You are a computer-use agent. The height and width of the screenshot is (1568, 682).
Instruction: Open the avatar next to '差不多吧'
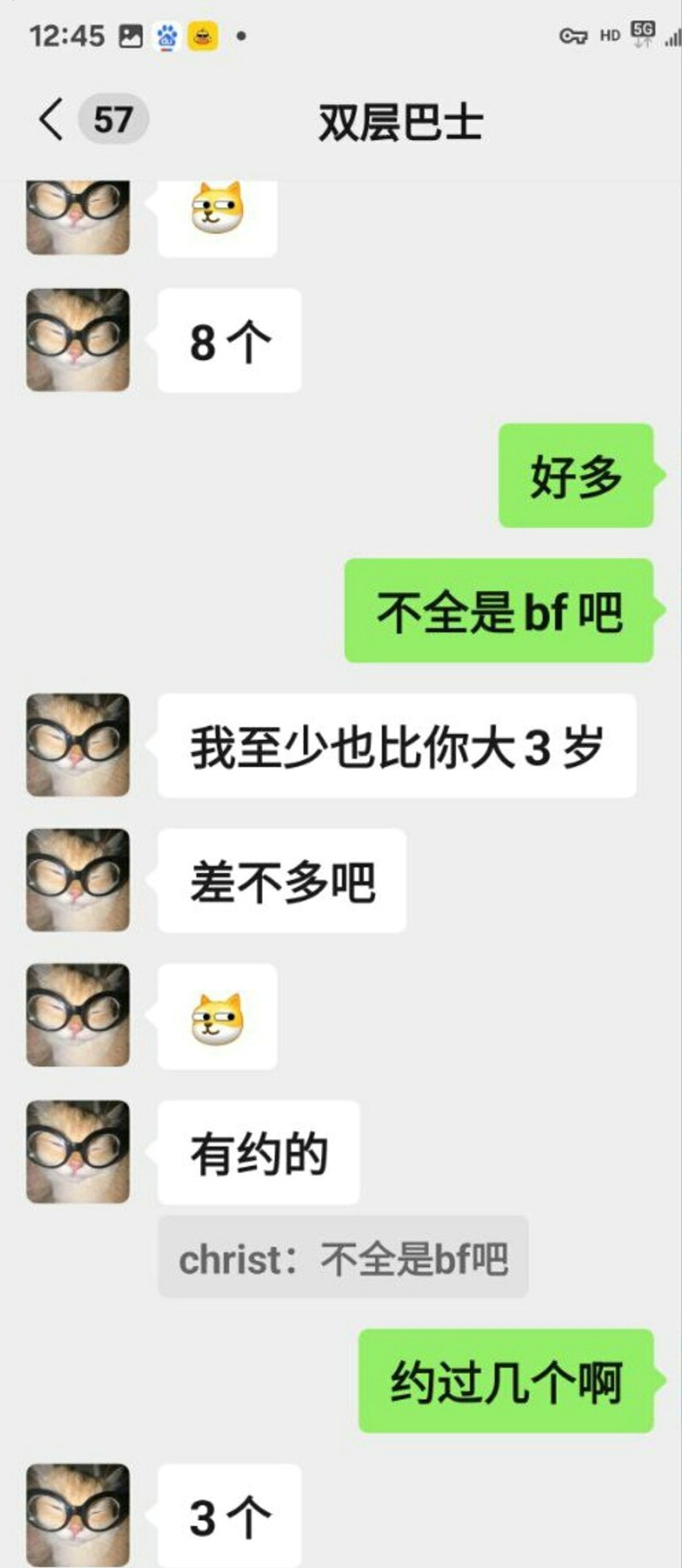(x=78, y=880)
